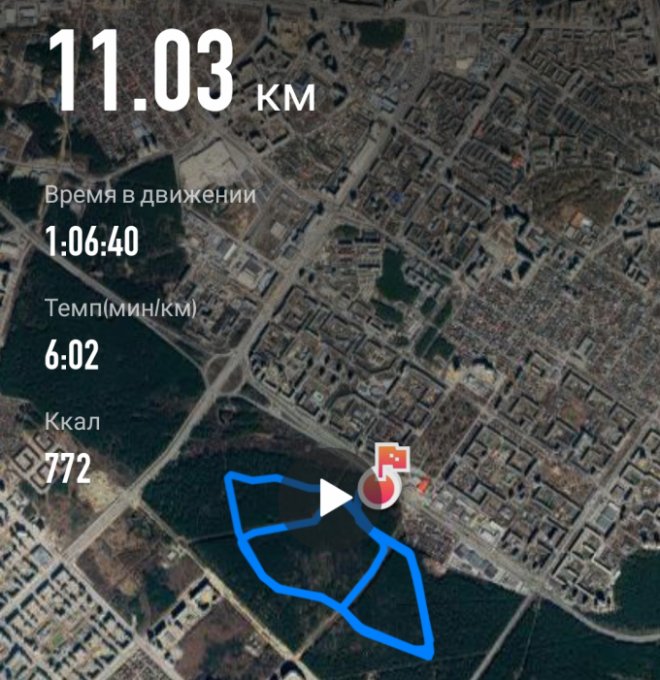Play the running route animation
The height and width of the screenshot is (680, 660).
tap(333, 497)
